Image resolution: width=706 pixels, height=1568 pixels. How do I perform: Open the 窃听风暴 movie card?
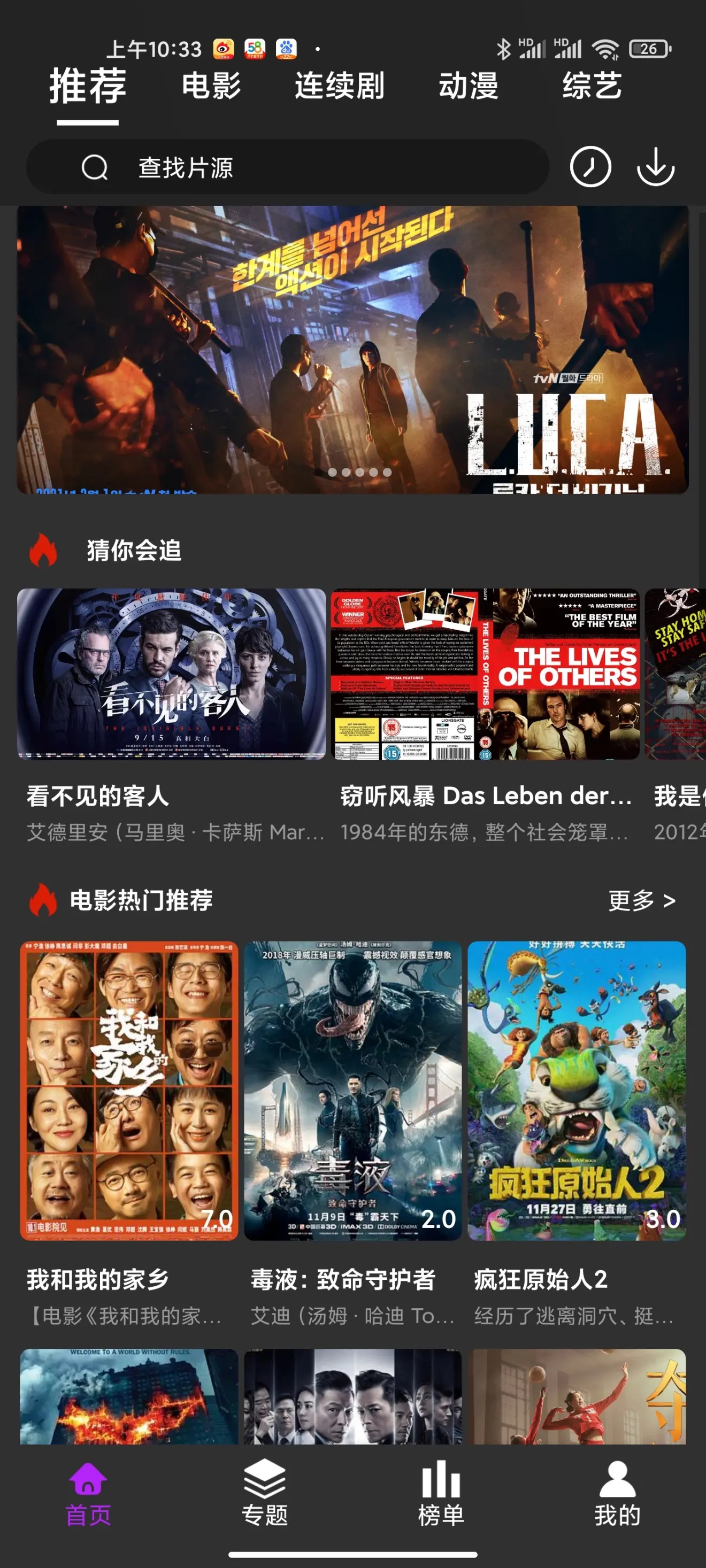pos(485,674)
